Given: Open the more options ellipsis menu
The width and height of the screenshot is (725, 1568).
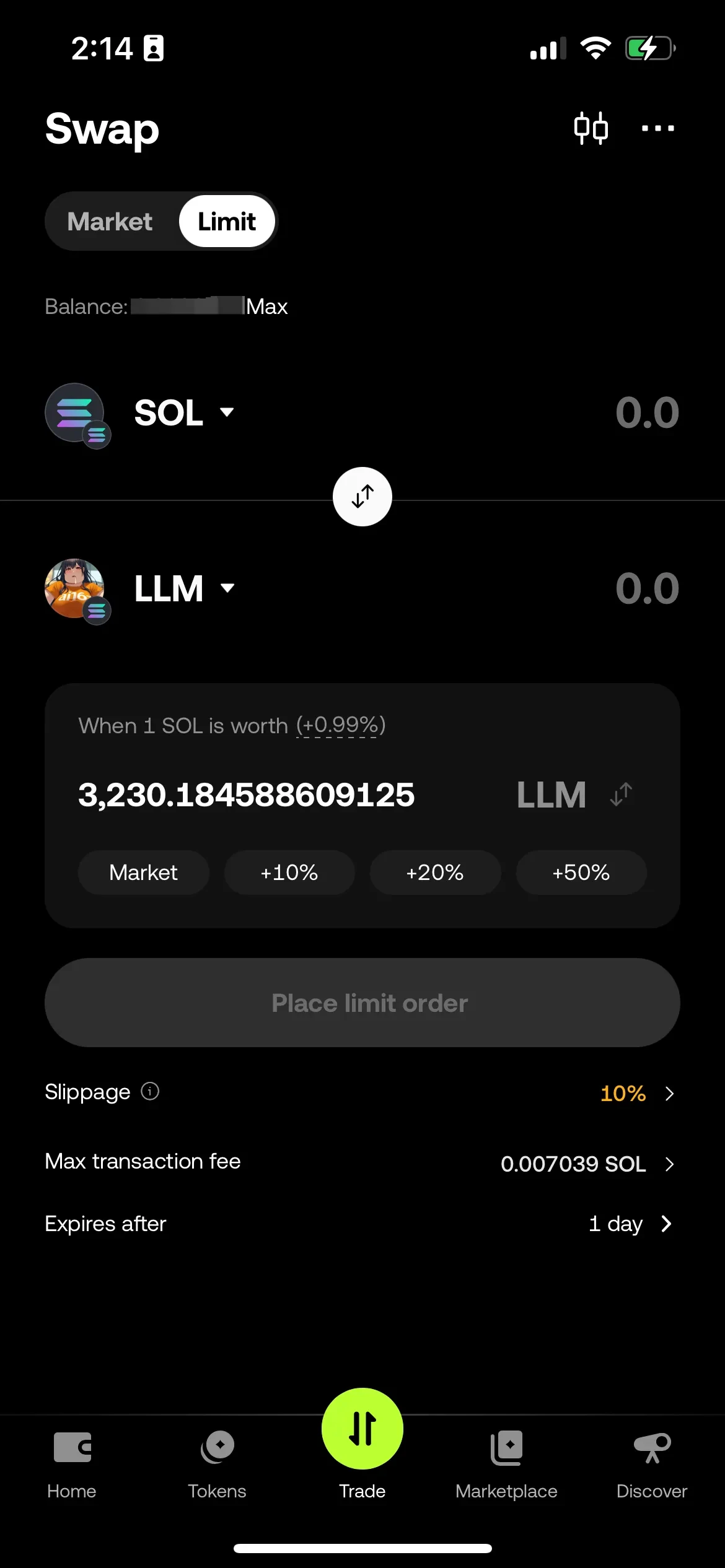Looking at the screenshot, I should [658, 128].
